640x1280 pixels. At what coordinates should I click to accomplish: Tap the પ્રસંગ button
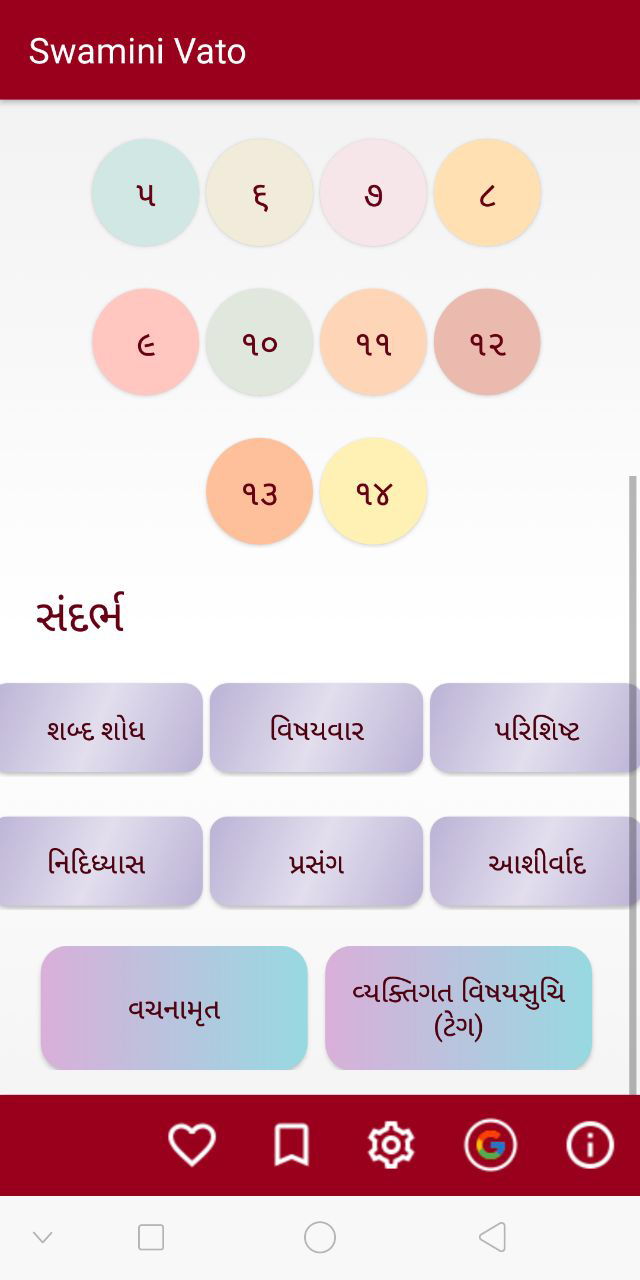pos(317,862)
